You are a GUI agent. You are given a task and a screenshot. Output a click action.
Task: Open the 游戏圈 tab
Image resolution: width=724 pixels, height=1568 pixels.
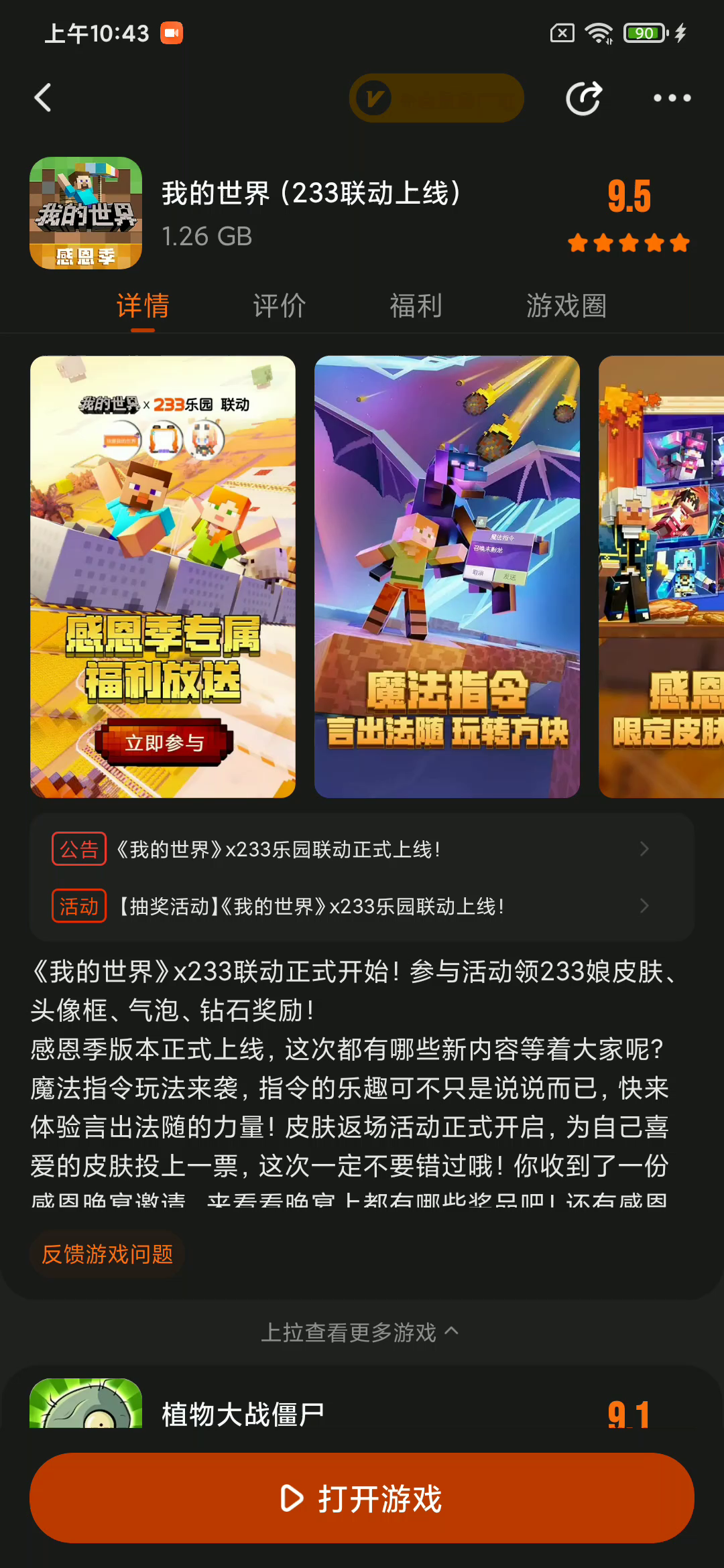click(x=566, y=306)
